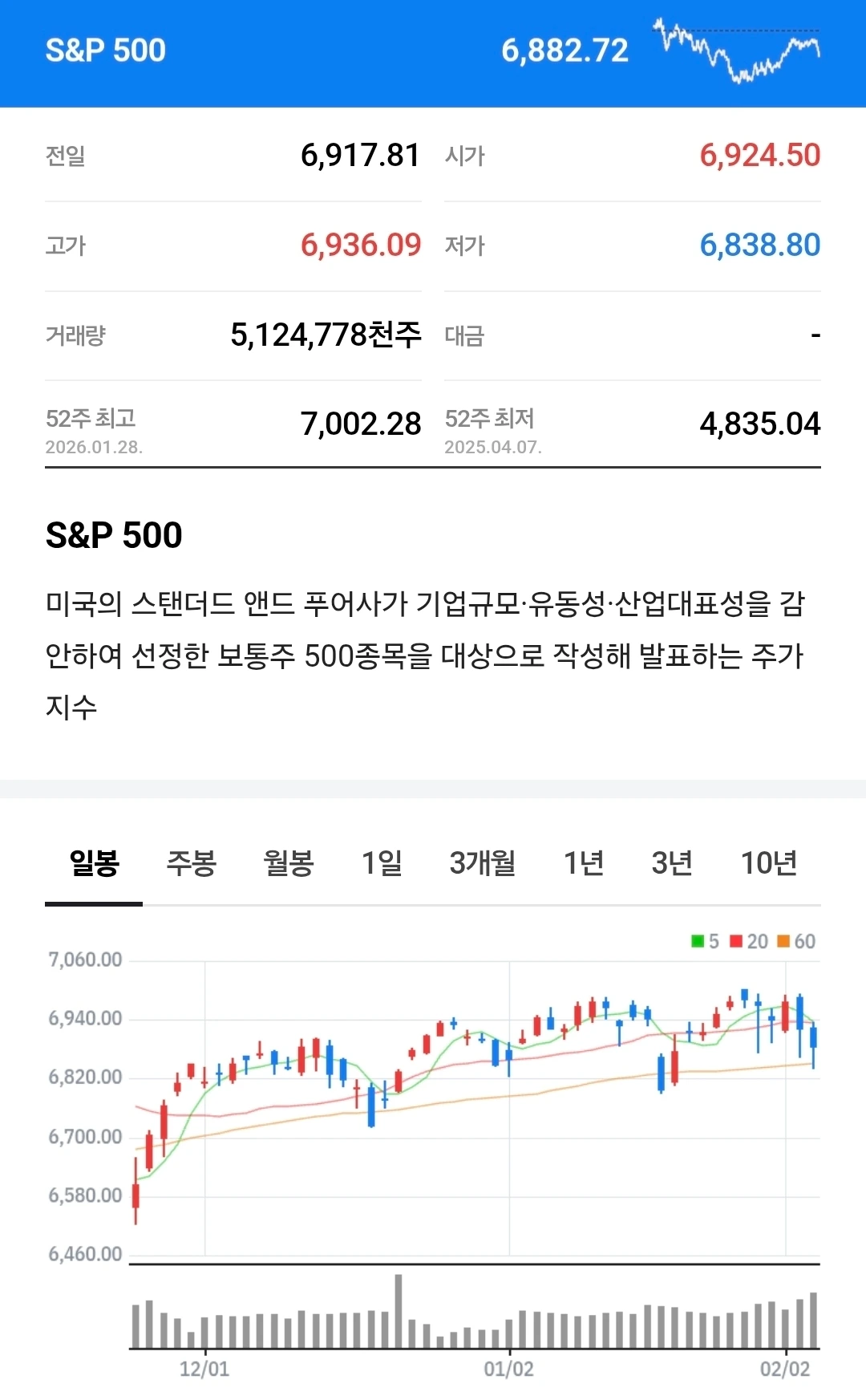Image resolution: width=866 pixels, height=1400 pixels.
Task: Show the 3개월 three-month chart
Action: pyautogui.click(x=483, y=863)
